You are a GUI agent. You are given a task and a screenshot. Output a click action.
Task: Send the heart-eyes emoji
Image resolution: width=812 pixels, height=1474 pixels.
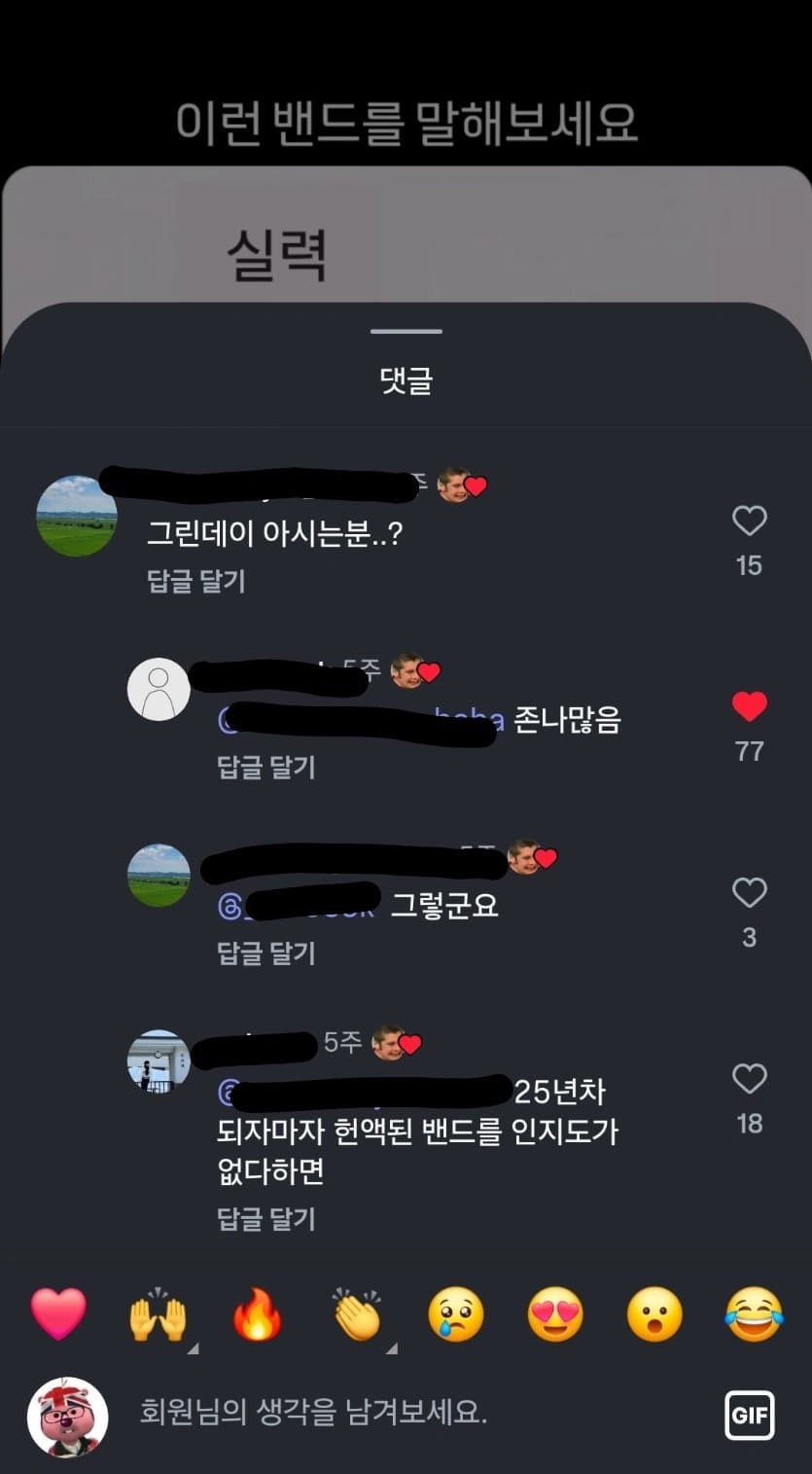[x=555, y=1314]
